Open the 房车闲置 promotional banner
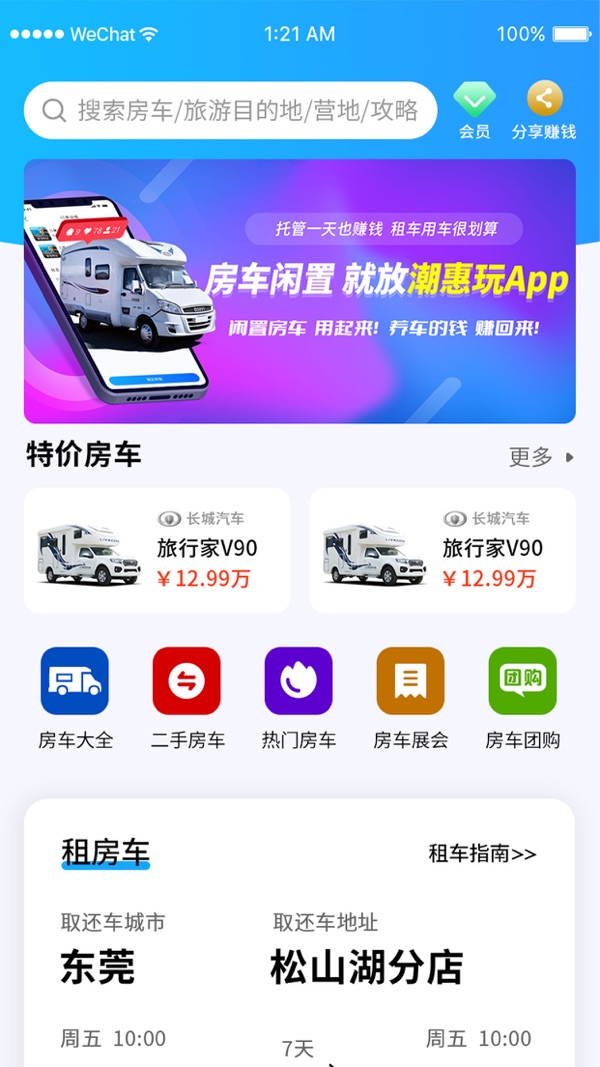The height and width of the screenshot is (1067, 600). click(300, 291)
